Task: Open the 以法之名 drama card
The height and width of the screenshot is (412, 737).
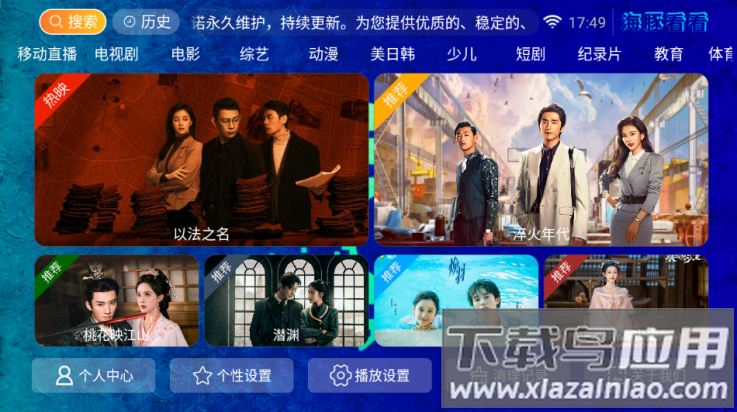Action: click(x=202, y=160)
